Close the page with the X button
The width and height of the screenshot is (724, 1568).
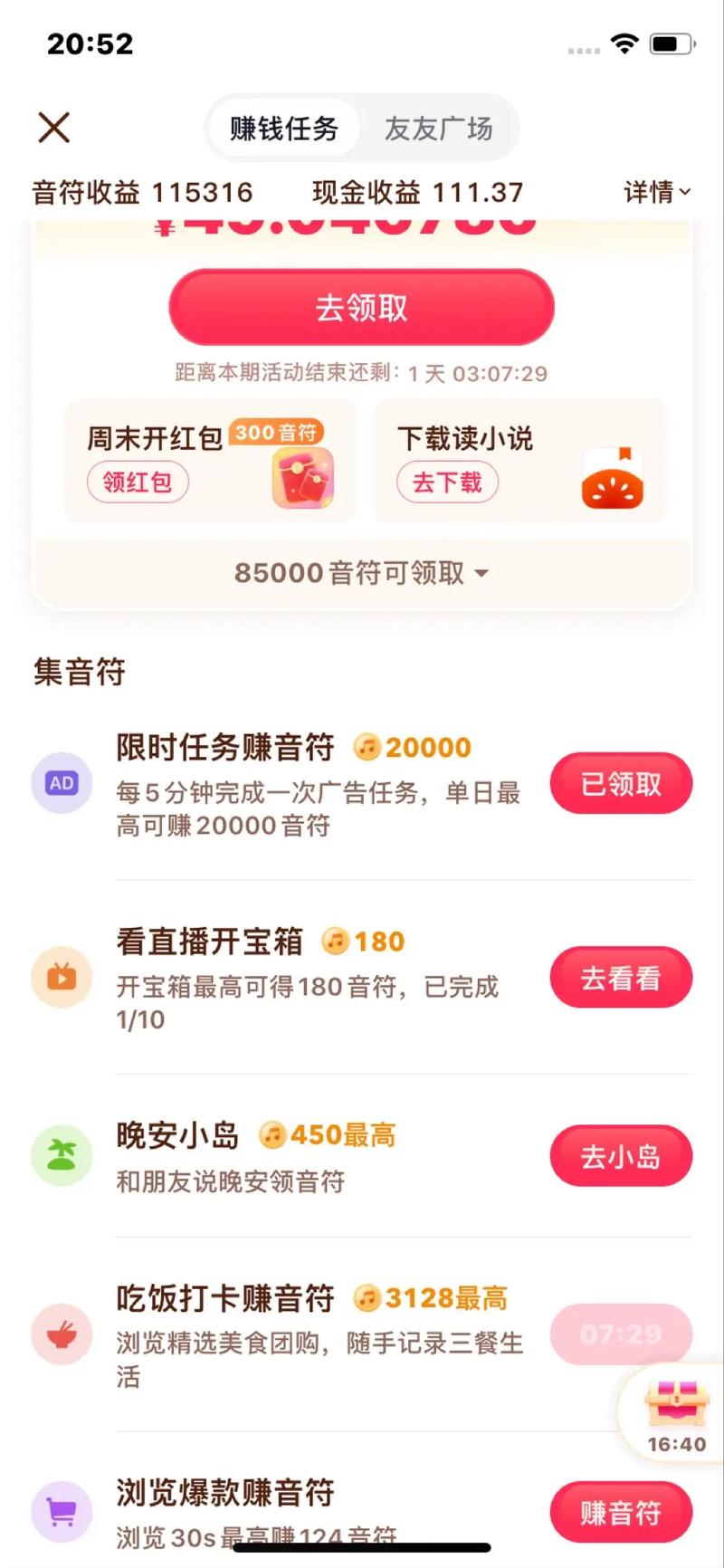pyautogui.click(x=53, y=127)
